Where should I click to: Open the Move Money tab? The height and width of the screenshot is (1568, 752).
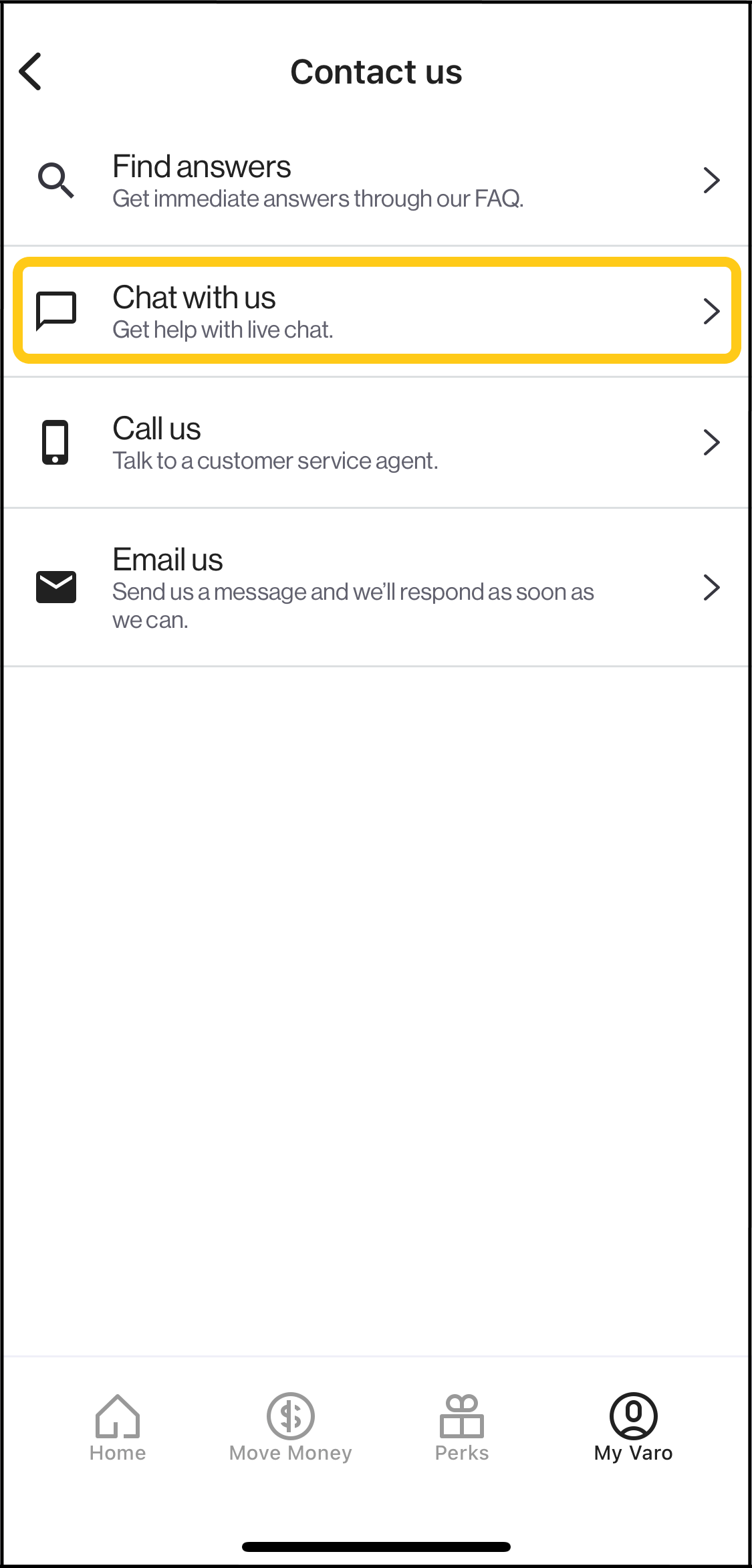290,1428
